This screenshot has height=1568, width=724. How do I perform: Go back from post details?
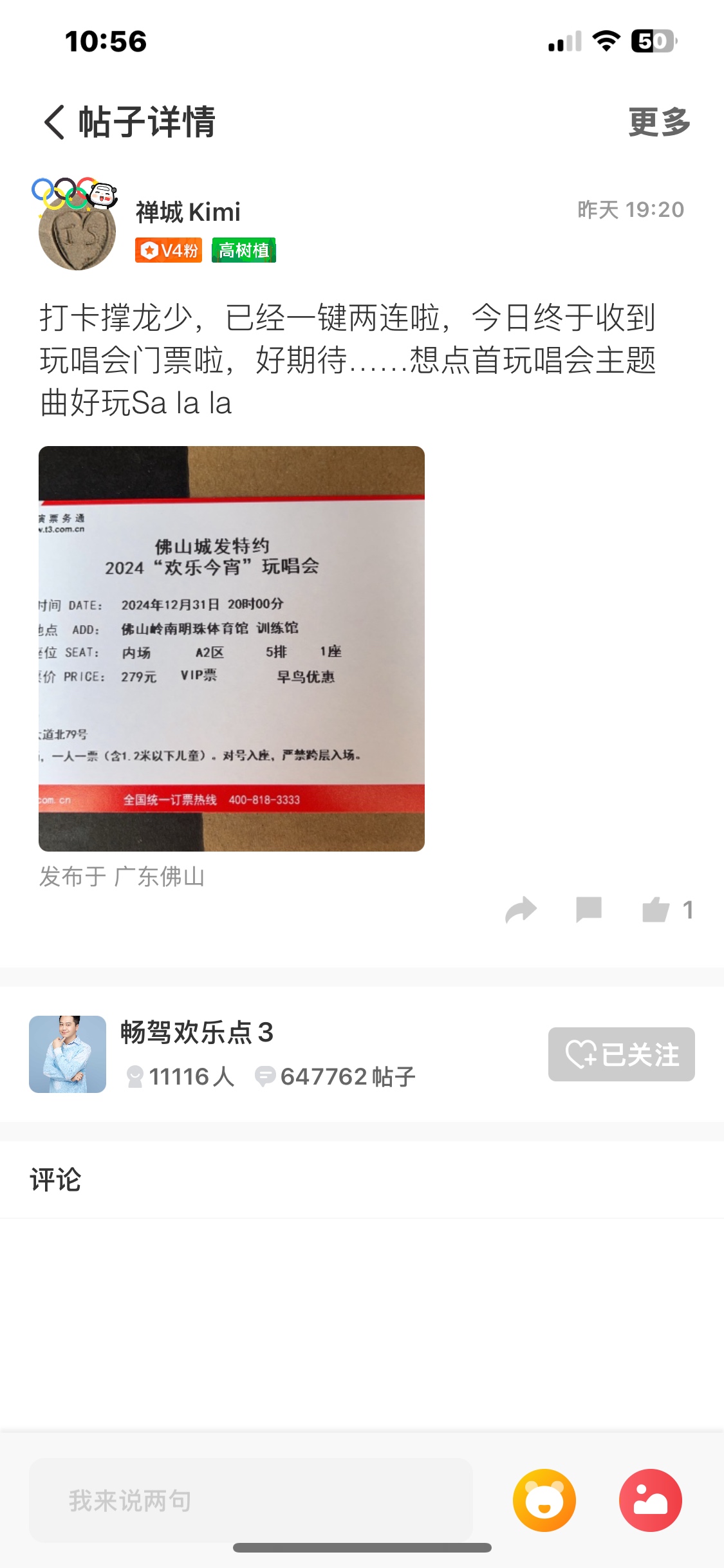click(55, 122)
